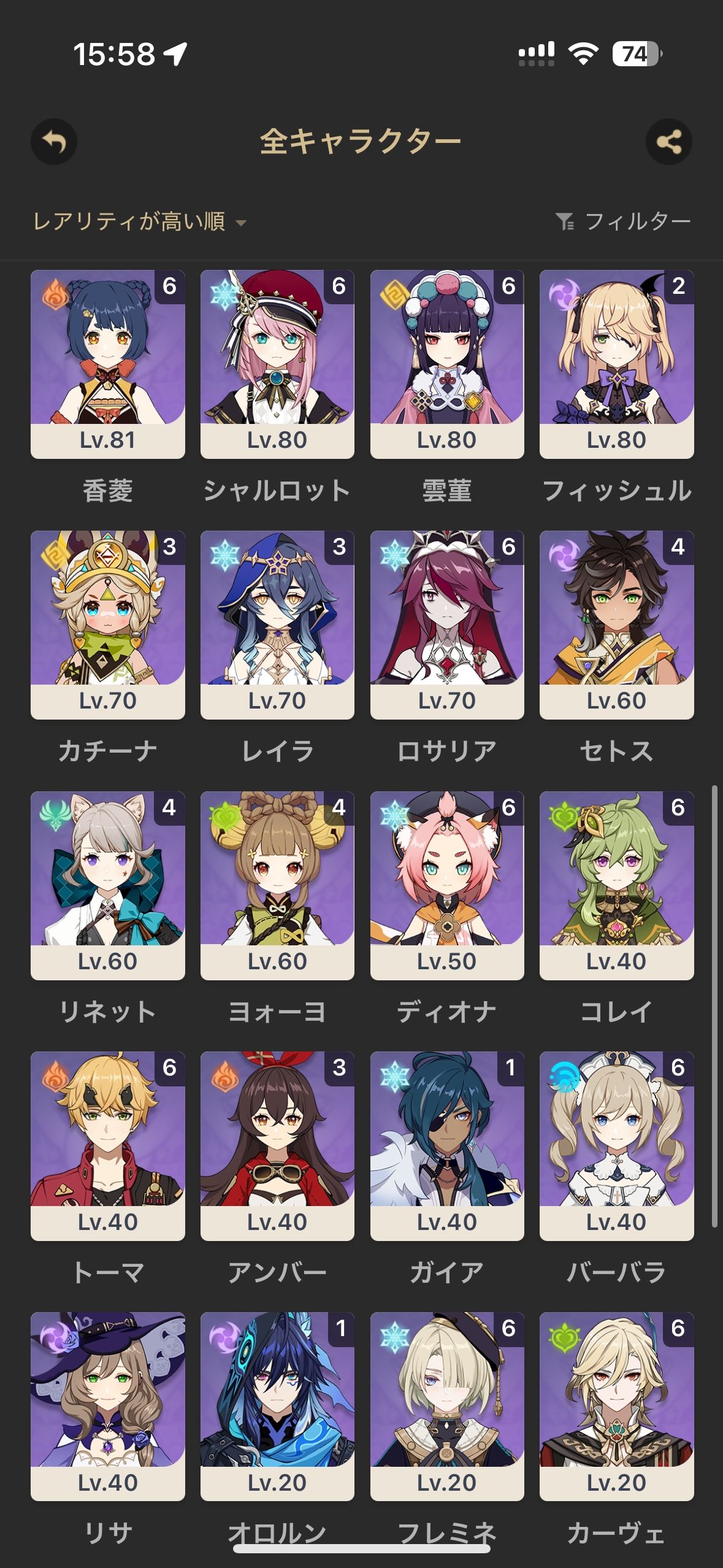Open ディオナ character details

click(x=447, y=885)
